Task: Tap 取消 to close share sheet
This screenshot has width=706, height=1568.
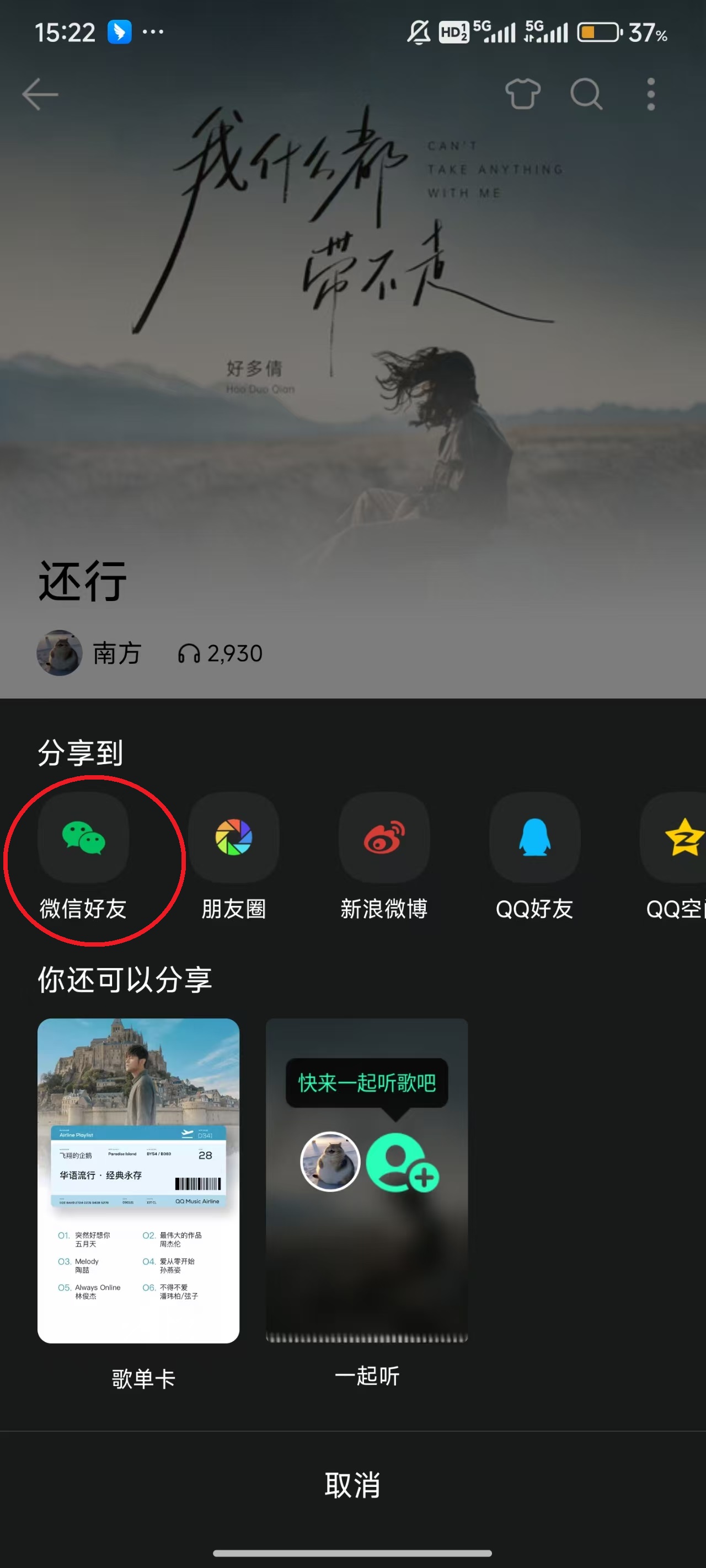Action: pyautogui.click(x=352, y=1485)
